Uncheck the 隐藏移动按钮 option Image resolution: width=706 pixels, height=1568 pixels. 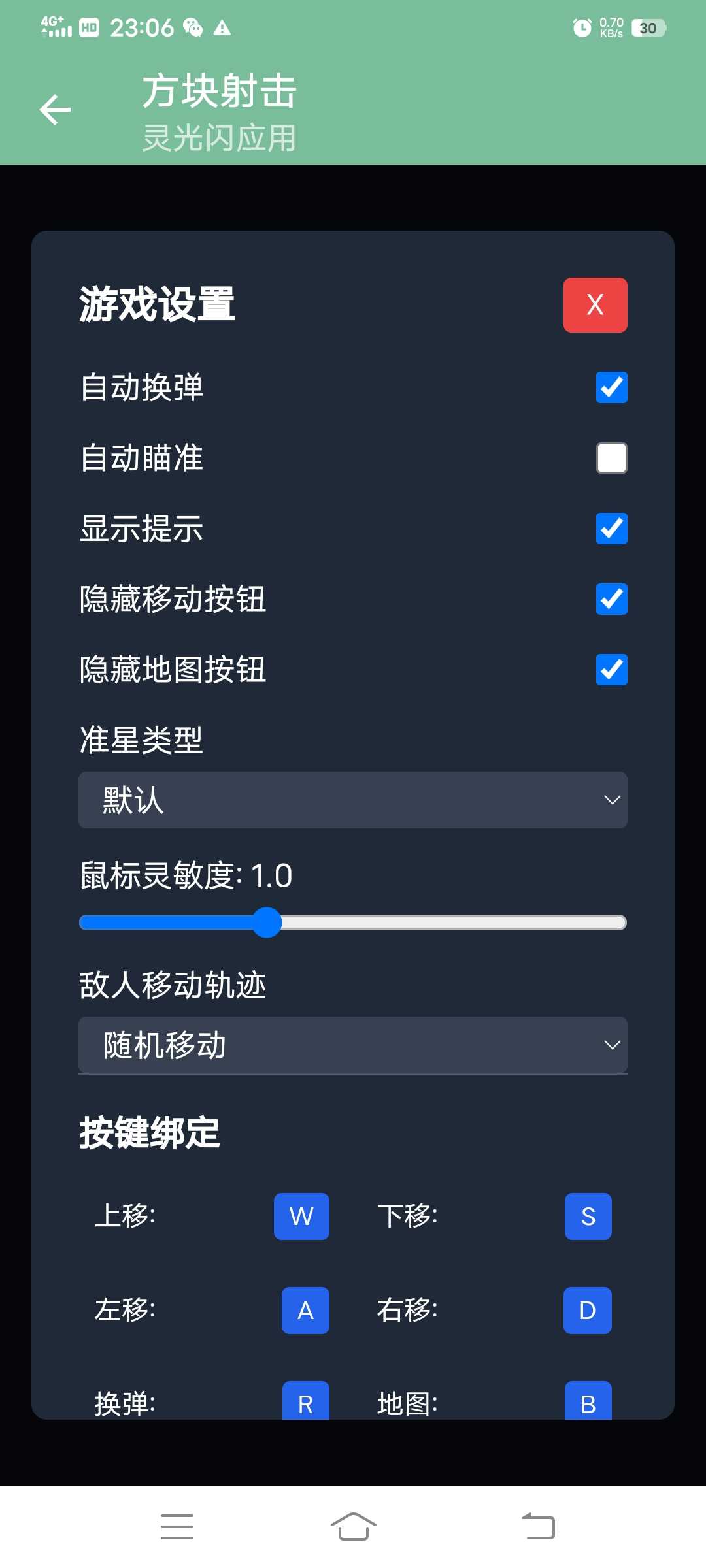pyautogui.click(x=611, y=599)
